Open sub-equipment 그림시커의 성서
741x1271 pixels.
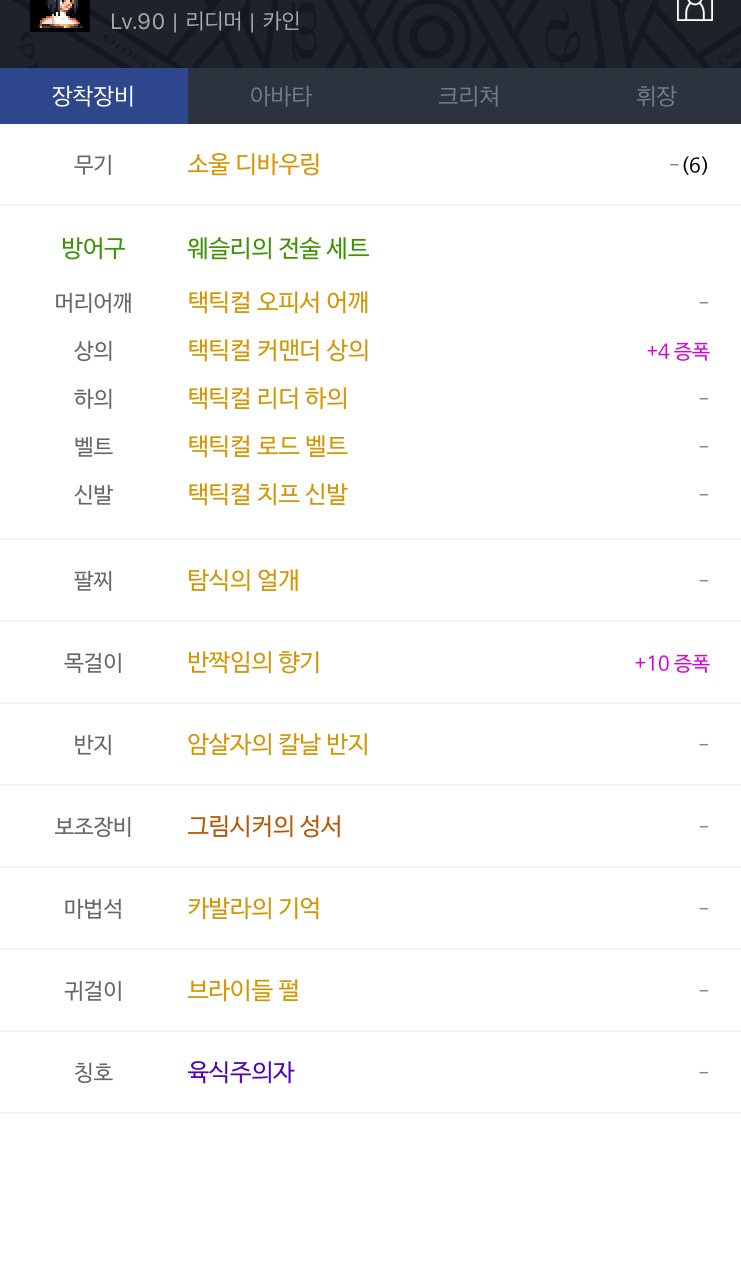click(265, 826)
